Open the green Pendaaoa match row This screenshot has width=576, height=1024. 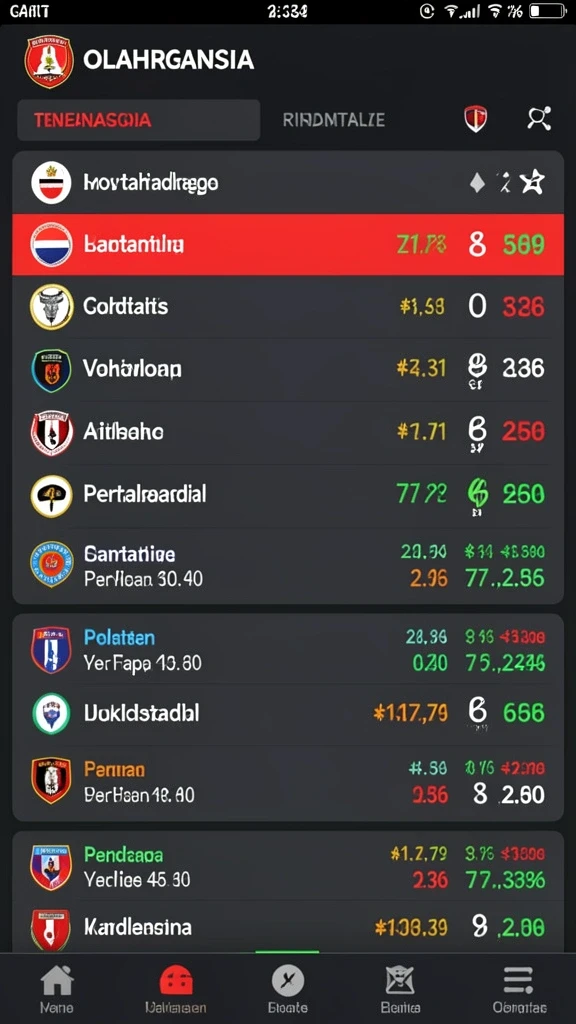point(288,867)
